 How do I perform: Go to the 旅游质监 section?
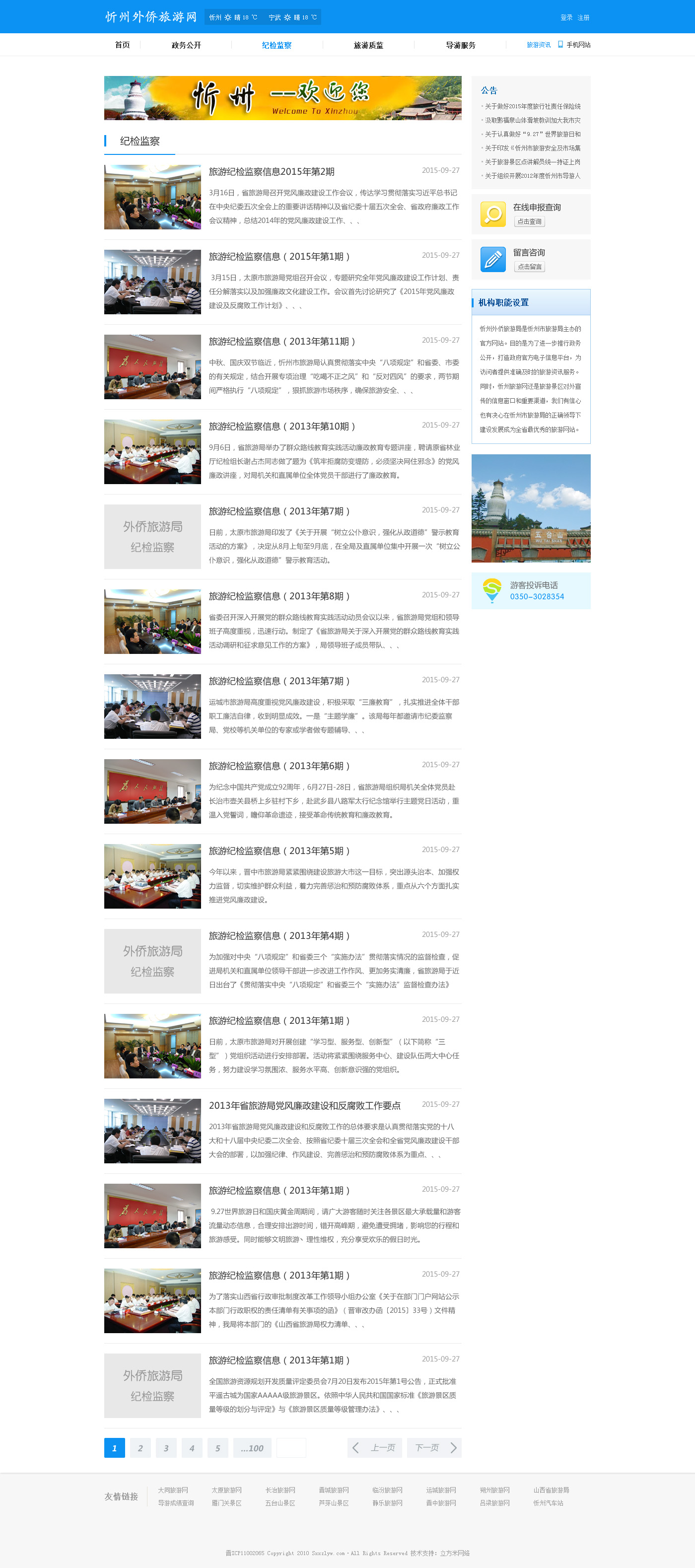pyautogui.click(x=368, y=45)
